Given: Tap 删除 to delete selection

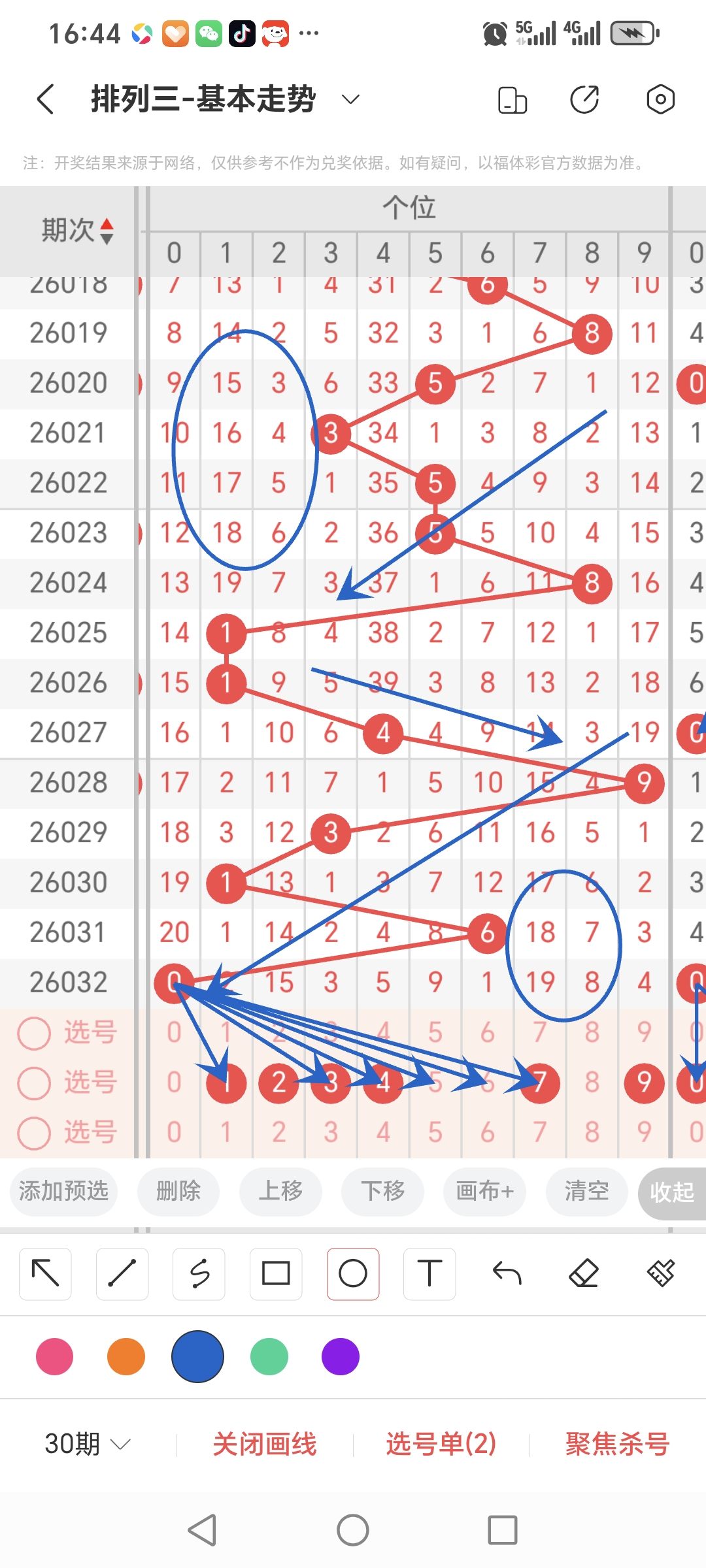Looking at the screenshot, I should click(x=178, y=1191).
